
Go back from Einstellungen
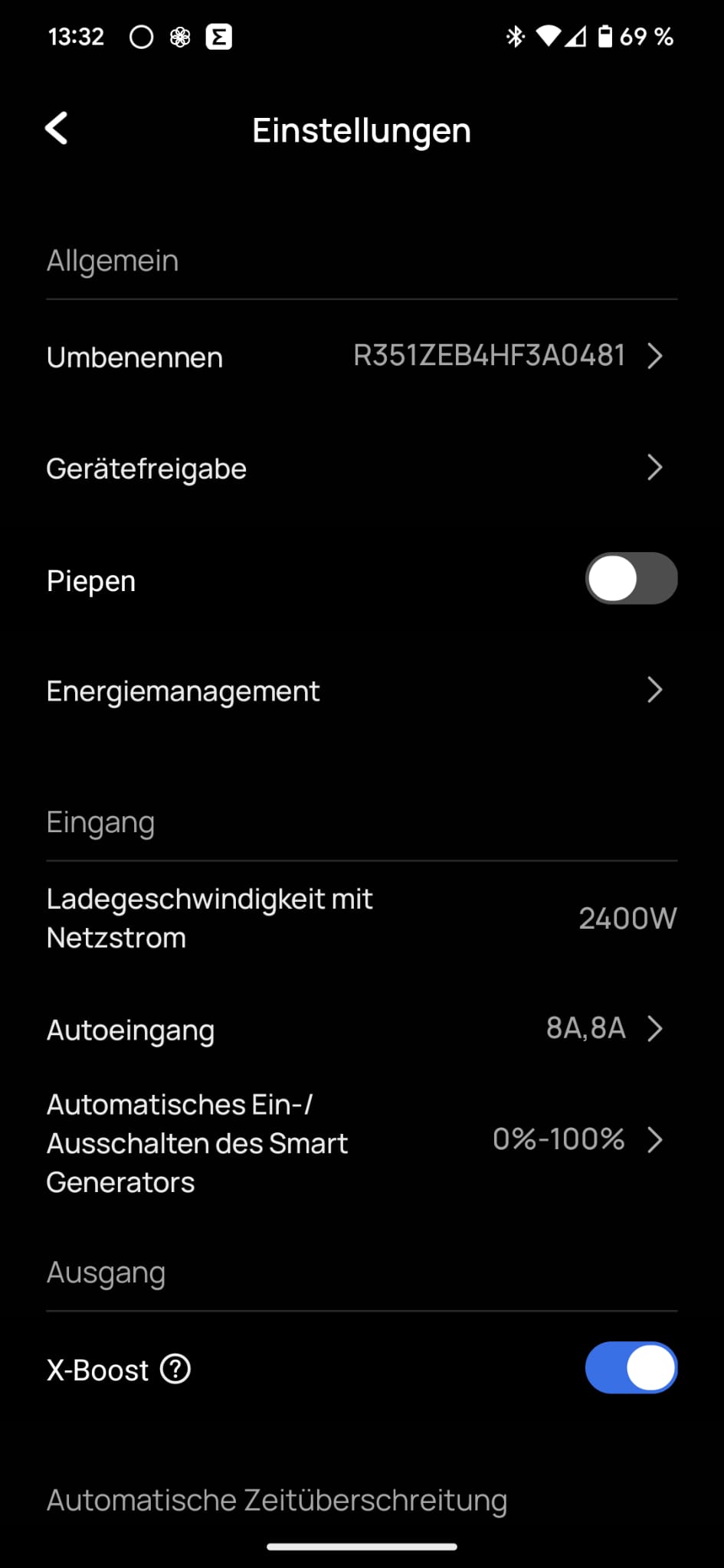point(57,129)
